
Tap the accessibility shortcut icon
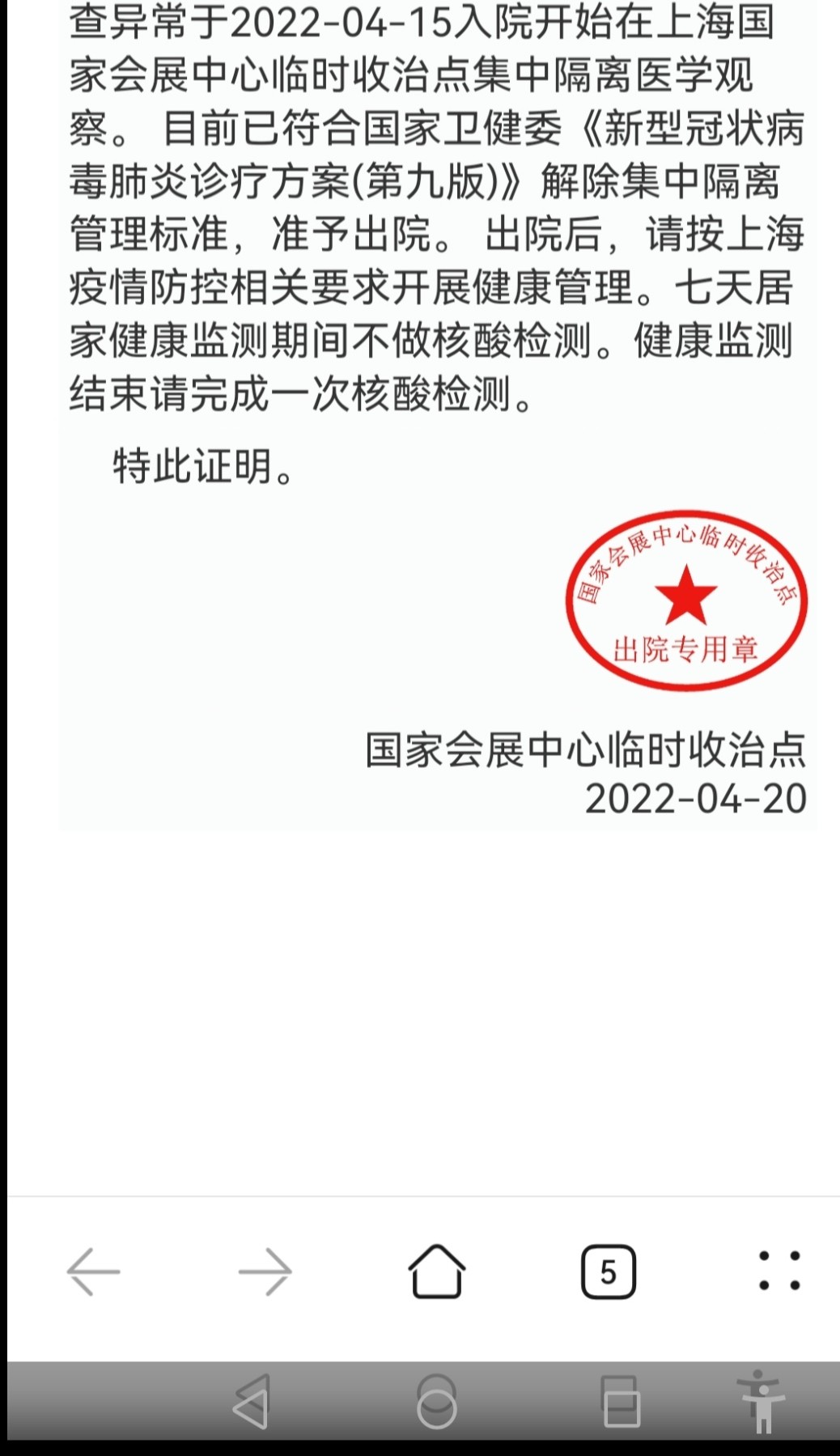coord(761,1401)
